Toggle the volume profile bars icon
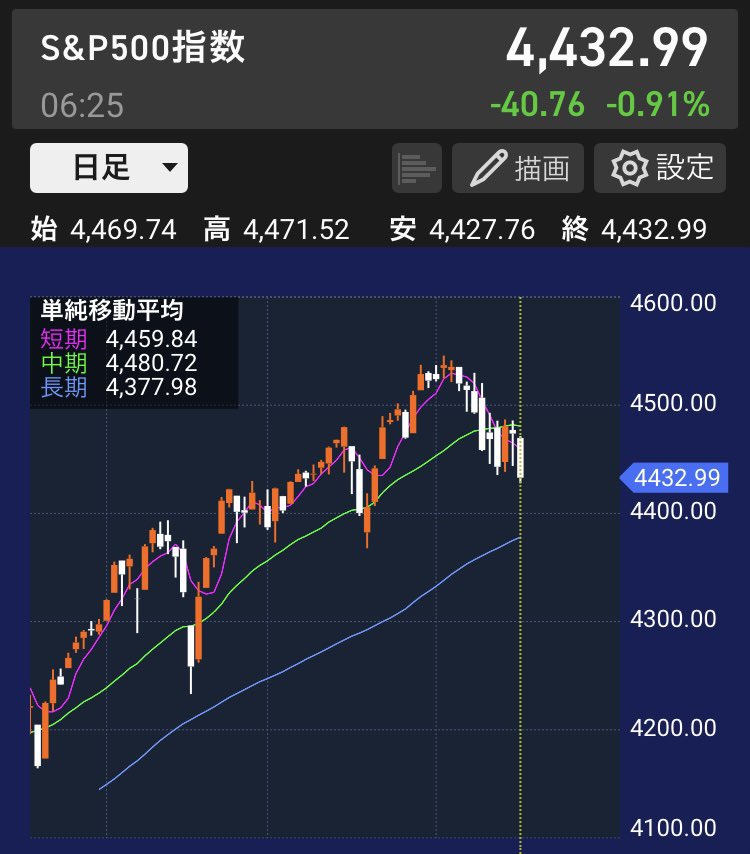The width and height of the screenshot is (750, 854). tap(418, 168)
